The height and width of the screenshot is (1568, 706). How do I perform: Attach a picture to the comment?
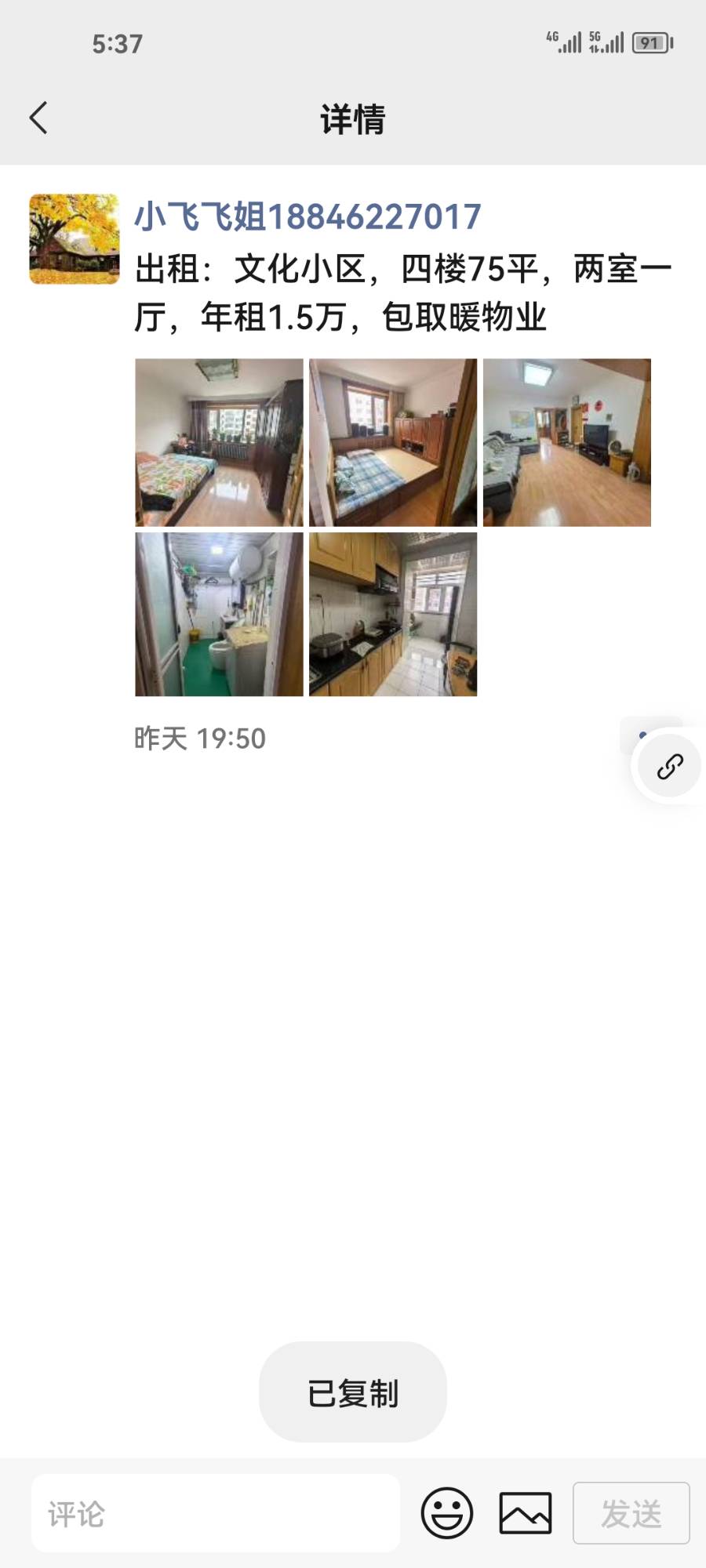pos(526,1513)
